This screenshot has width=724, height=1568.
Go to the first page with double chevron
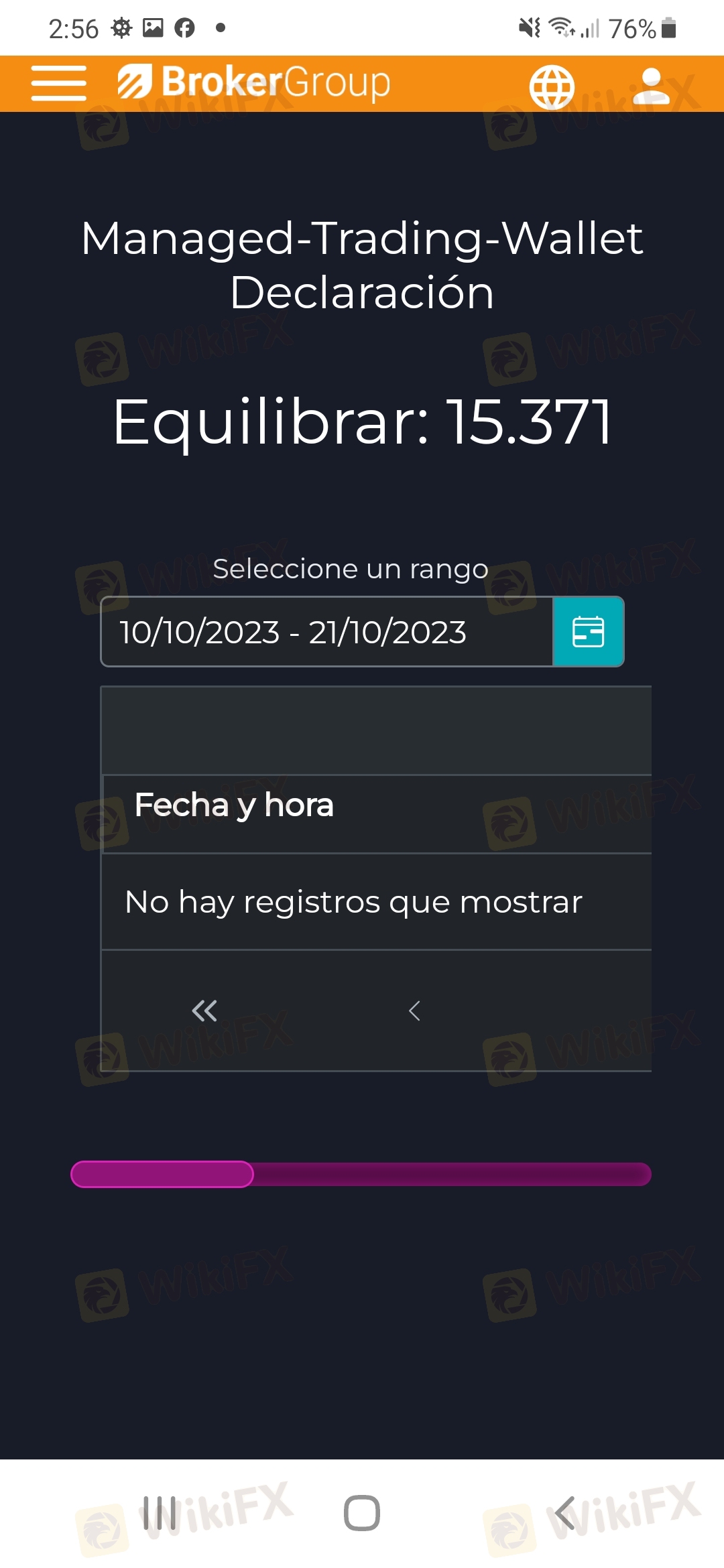click(x=204, y=1010)
